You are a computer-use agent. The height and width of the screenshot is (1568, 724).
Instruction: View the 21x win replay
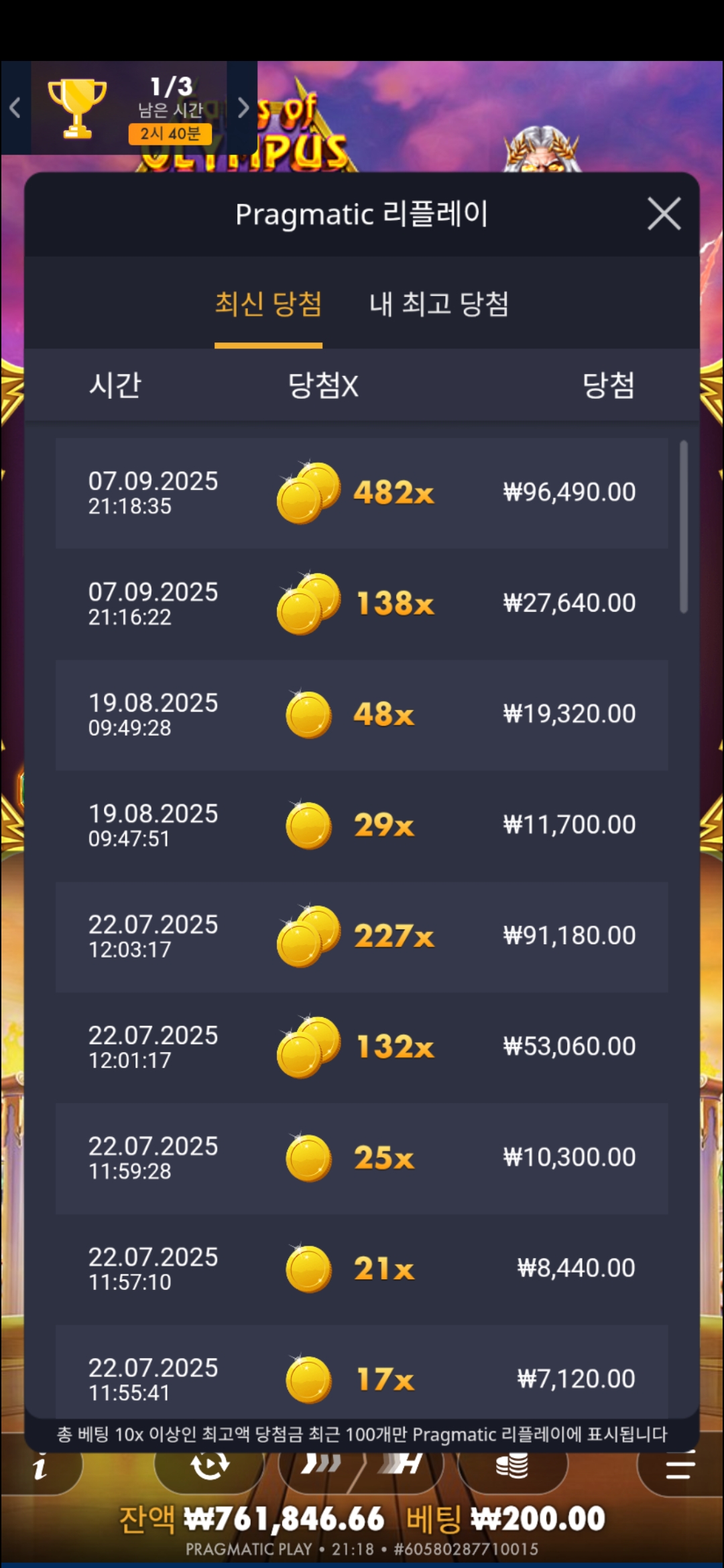click(361, 1268)
